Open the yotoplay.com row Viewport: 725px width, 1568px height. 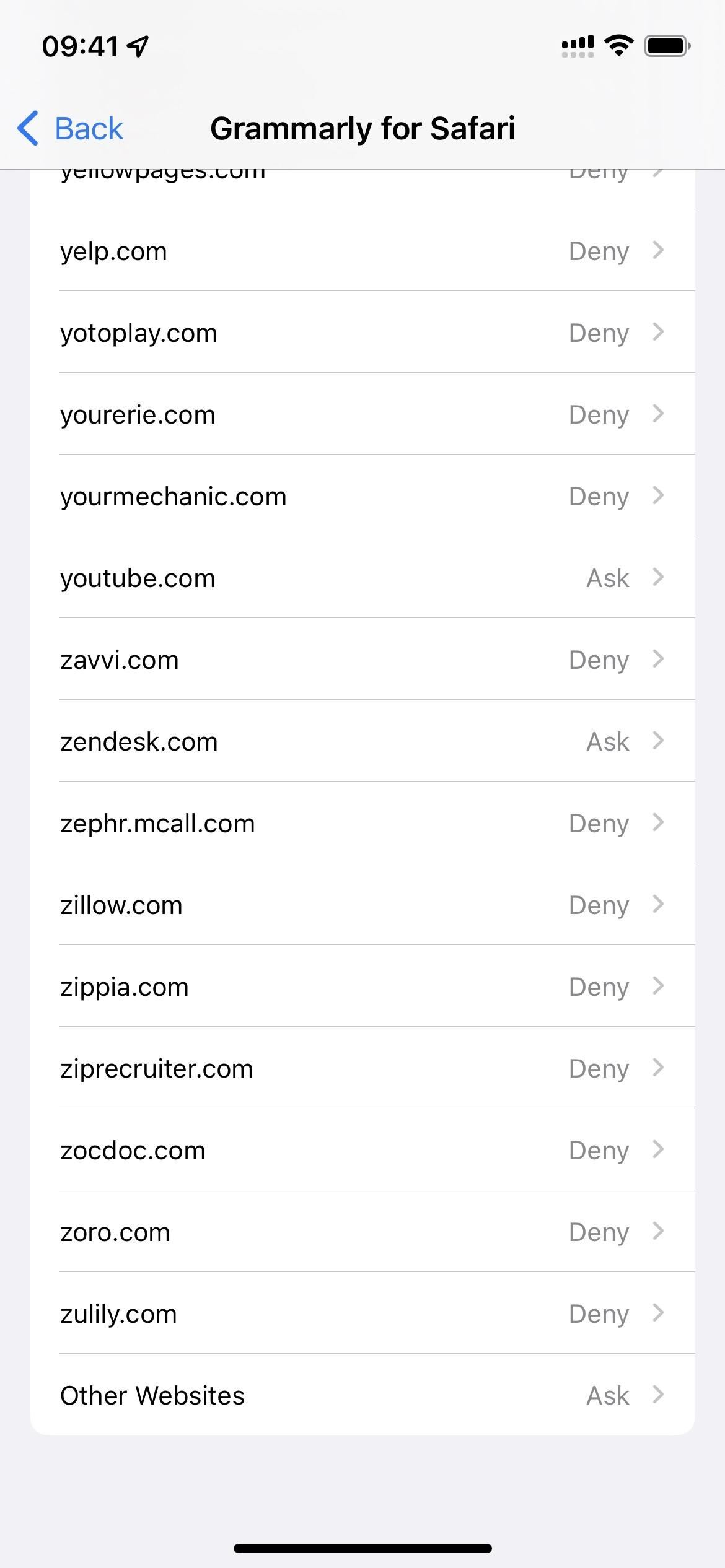coord(362,332)
